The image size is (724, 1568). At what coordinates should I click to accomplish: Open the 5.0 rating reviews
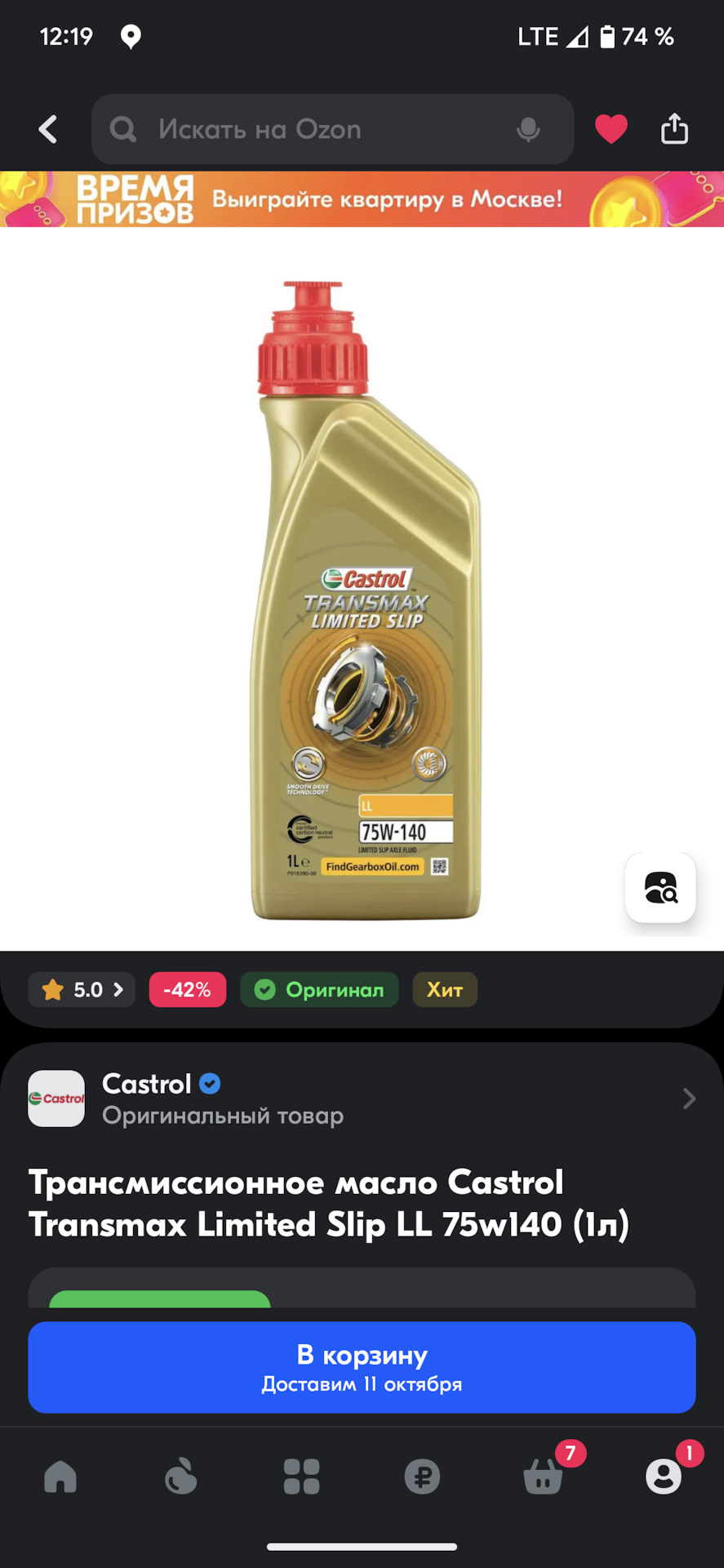pos(82,990)
